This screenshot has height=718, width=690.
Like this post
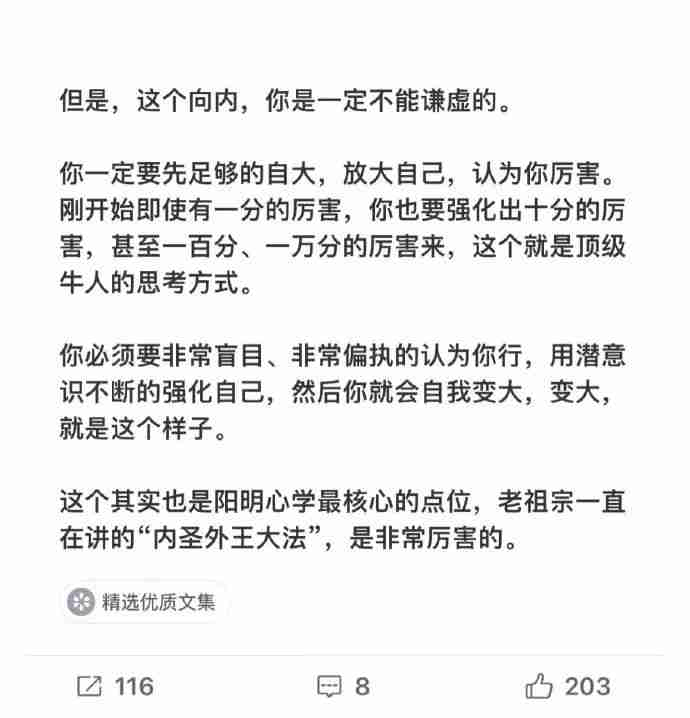pos(566,686)
